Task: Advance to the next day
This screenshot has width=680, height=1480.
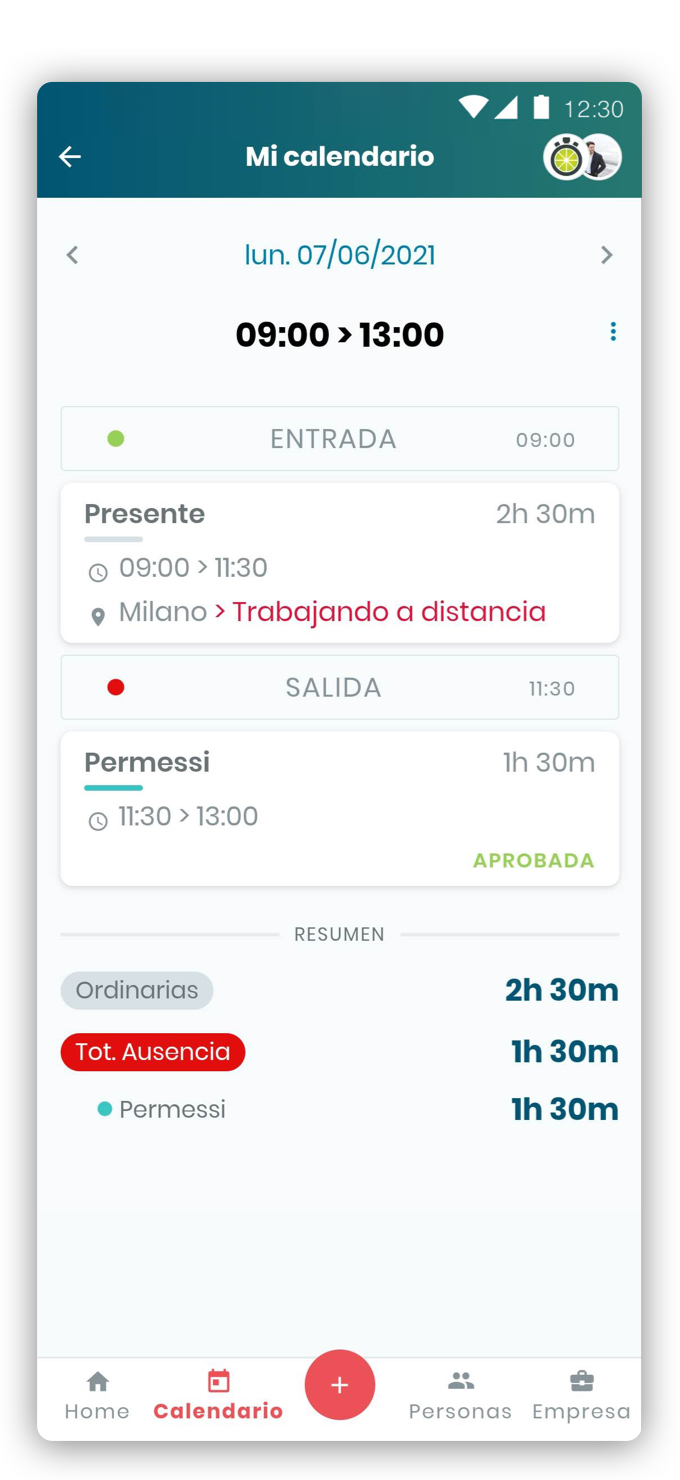Action: click(606, 255)
